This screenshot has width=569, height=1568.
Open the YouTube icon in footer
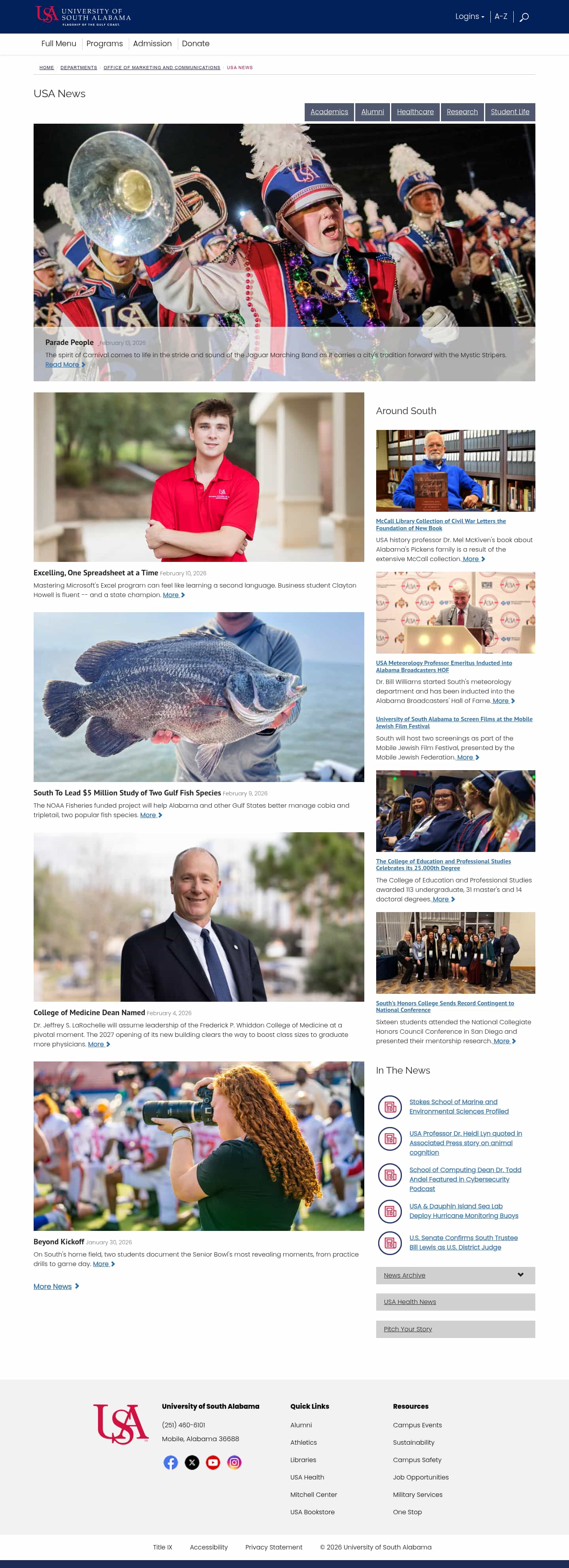click(x=212, y=1462)
